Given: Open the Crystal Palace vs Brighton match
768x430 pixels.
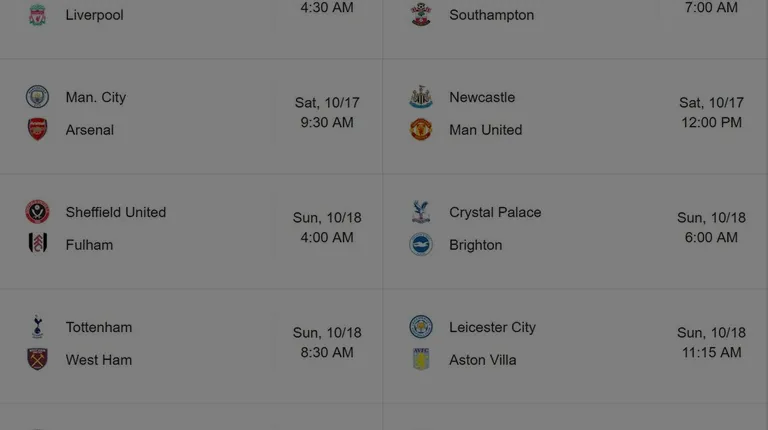Looking at the screenshot, I should coord(575,229).
